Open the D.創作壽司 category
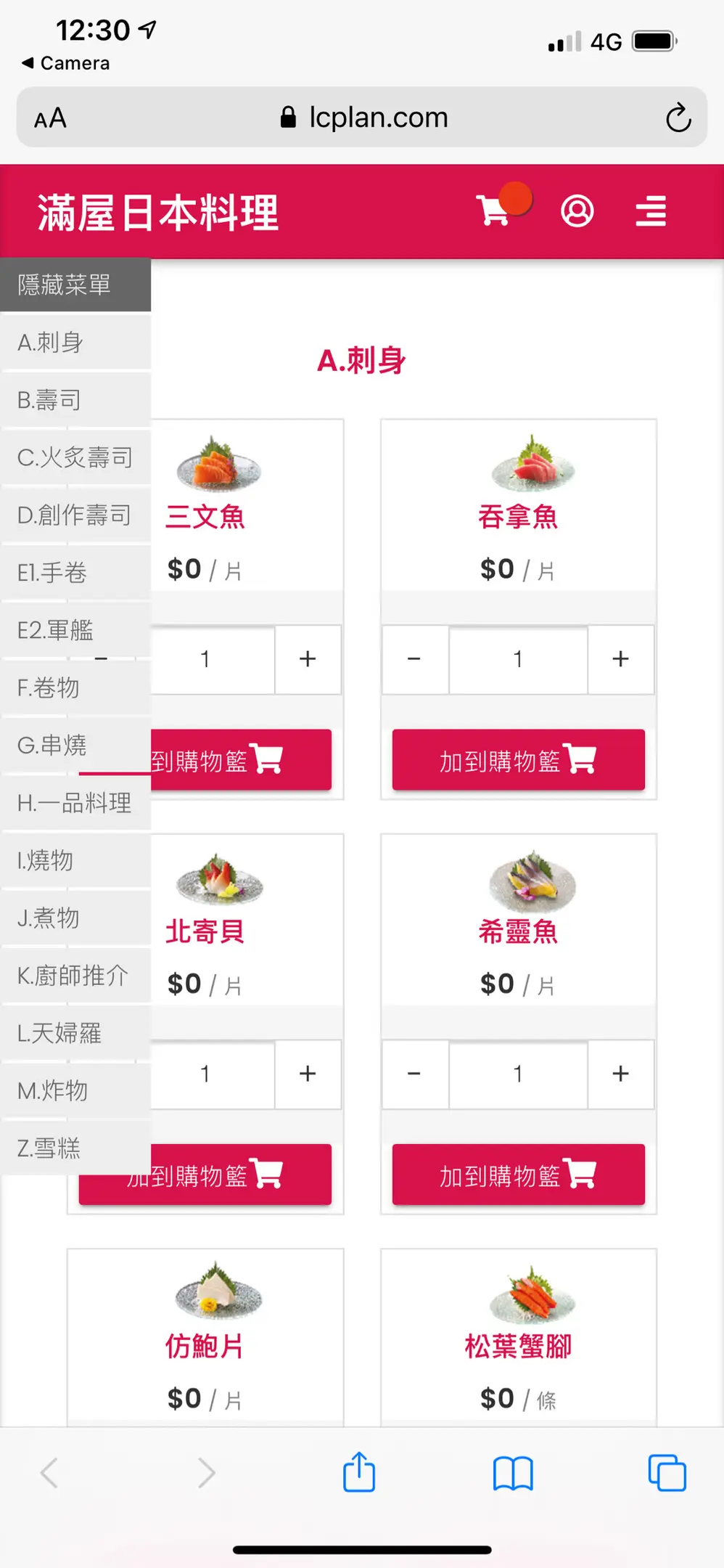724x1568 pixels. pos(75,515)
